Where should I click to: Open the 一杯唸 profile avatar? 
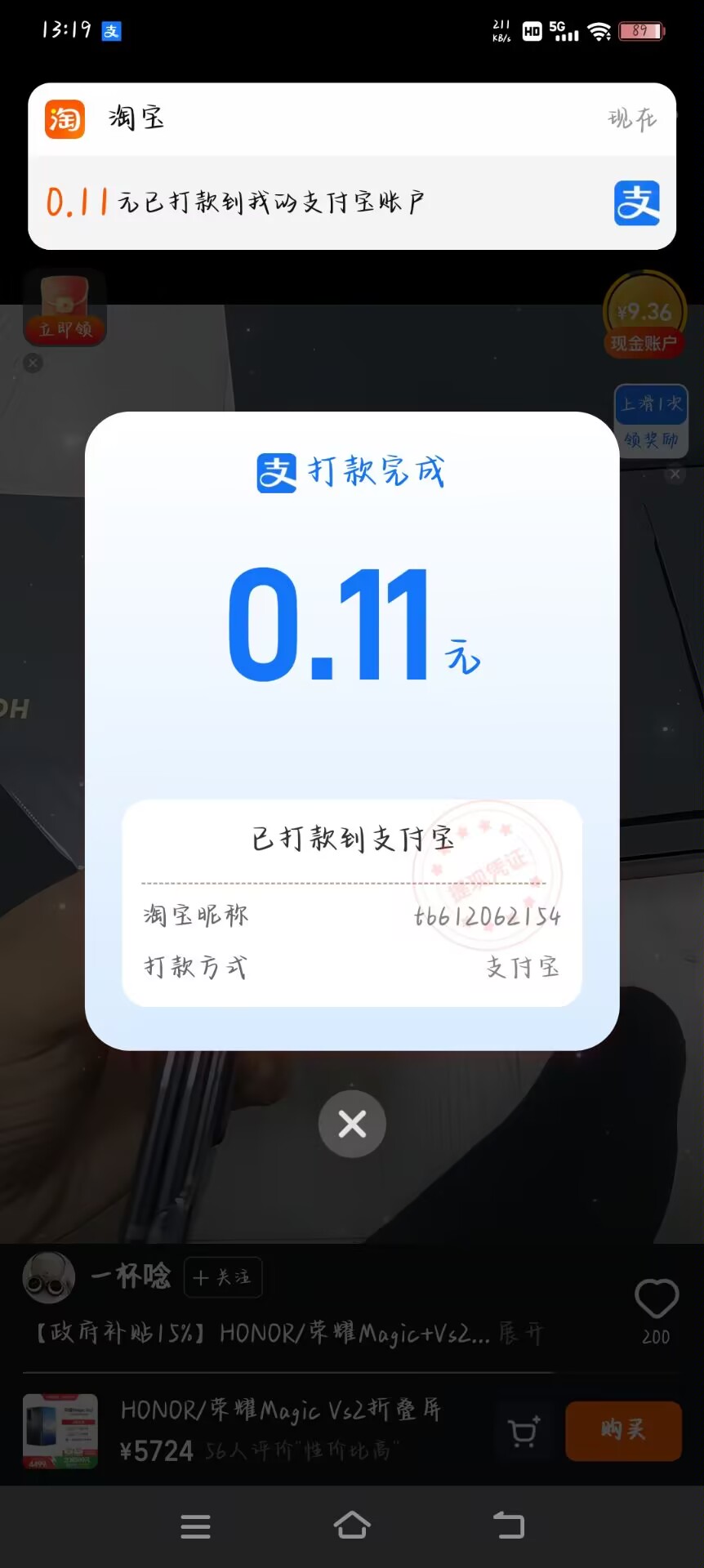49,1277
